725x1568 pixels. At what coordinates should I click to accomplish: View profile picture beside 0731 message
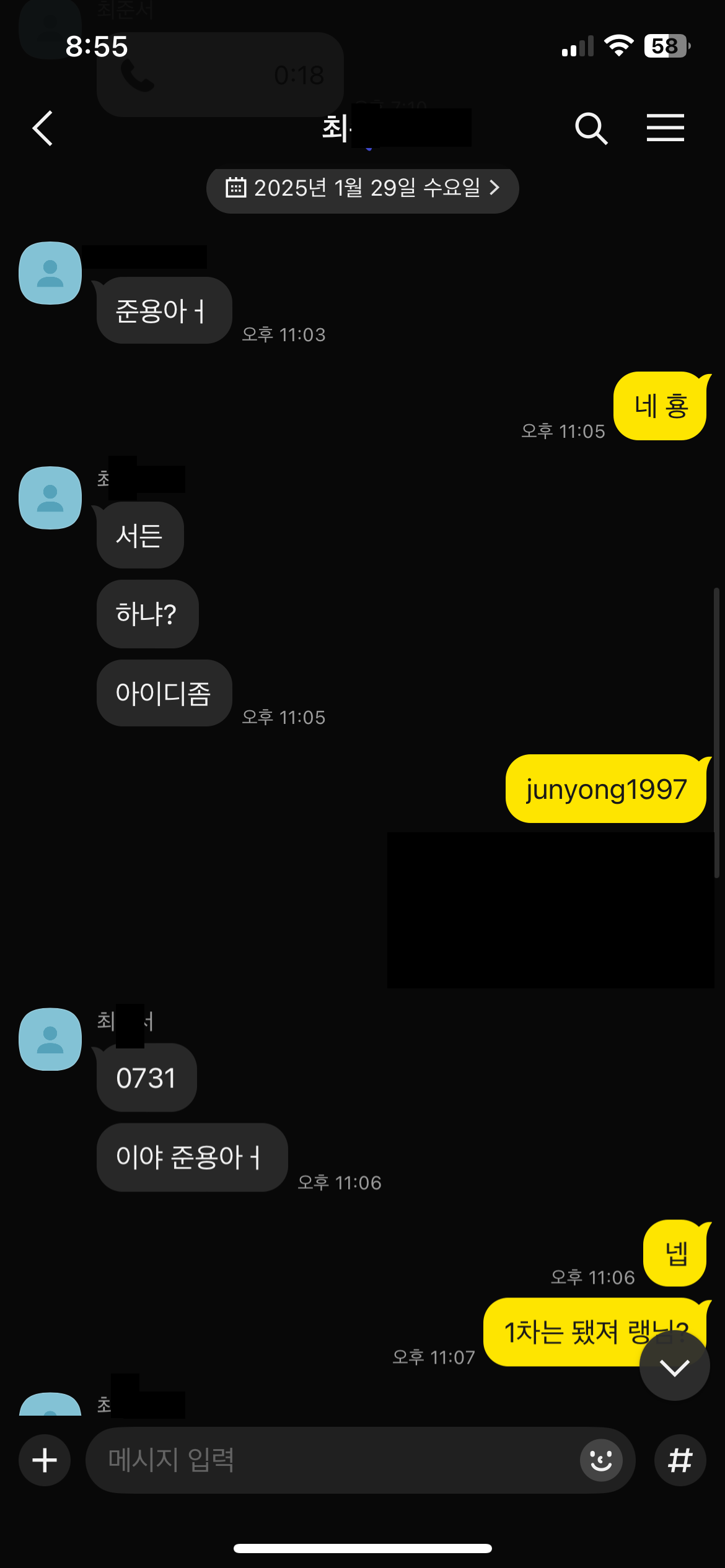click(x=50, y=1039)
